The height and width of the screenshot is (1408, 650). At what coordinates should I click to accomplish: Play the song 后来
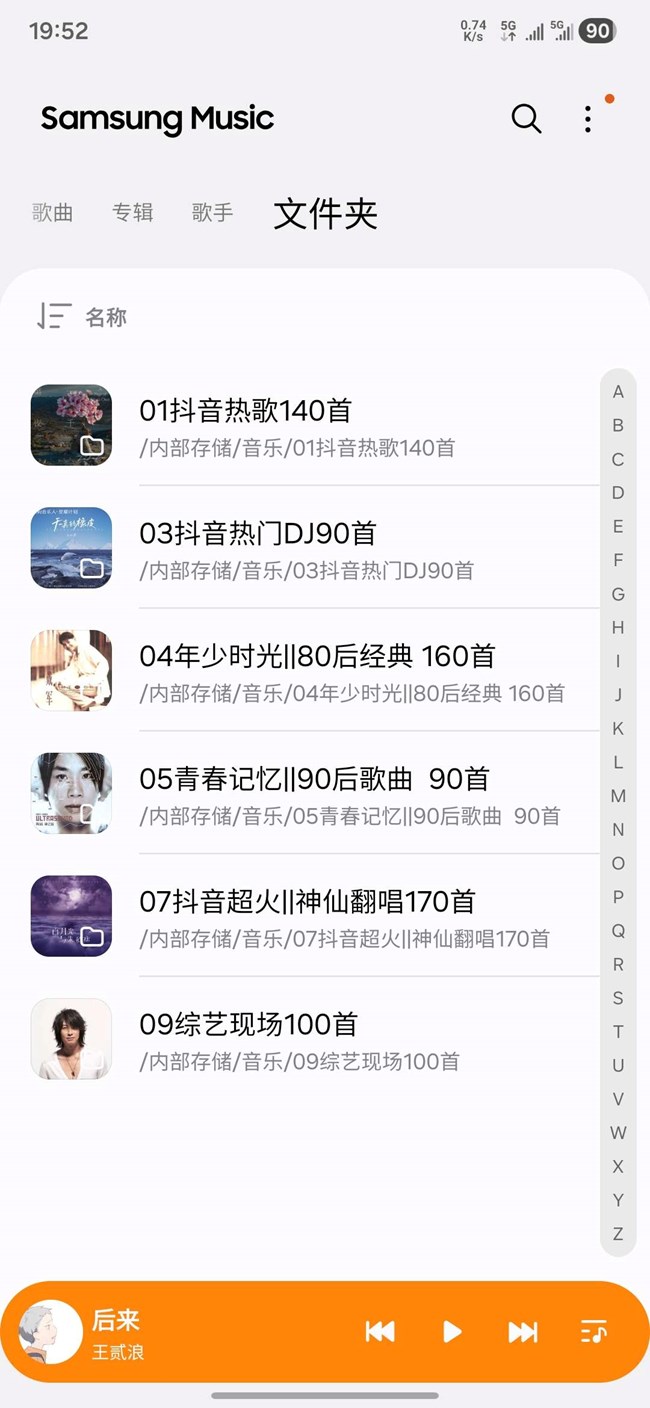coord(452,1331)
